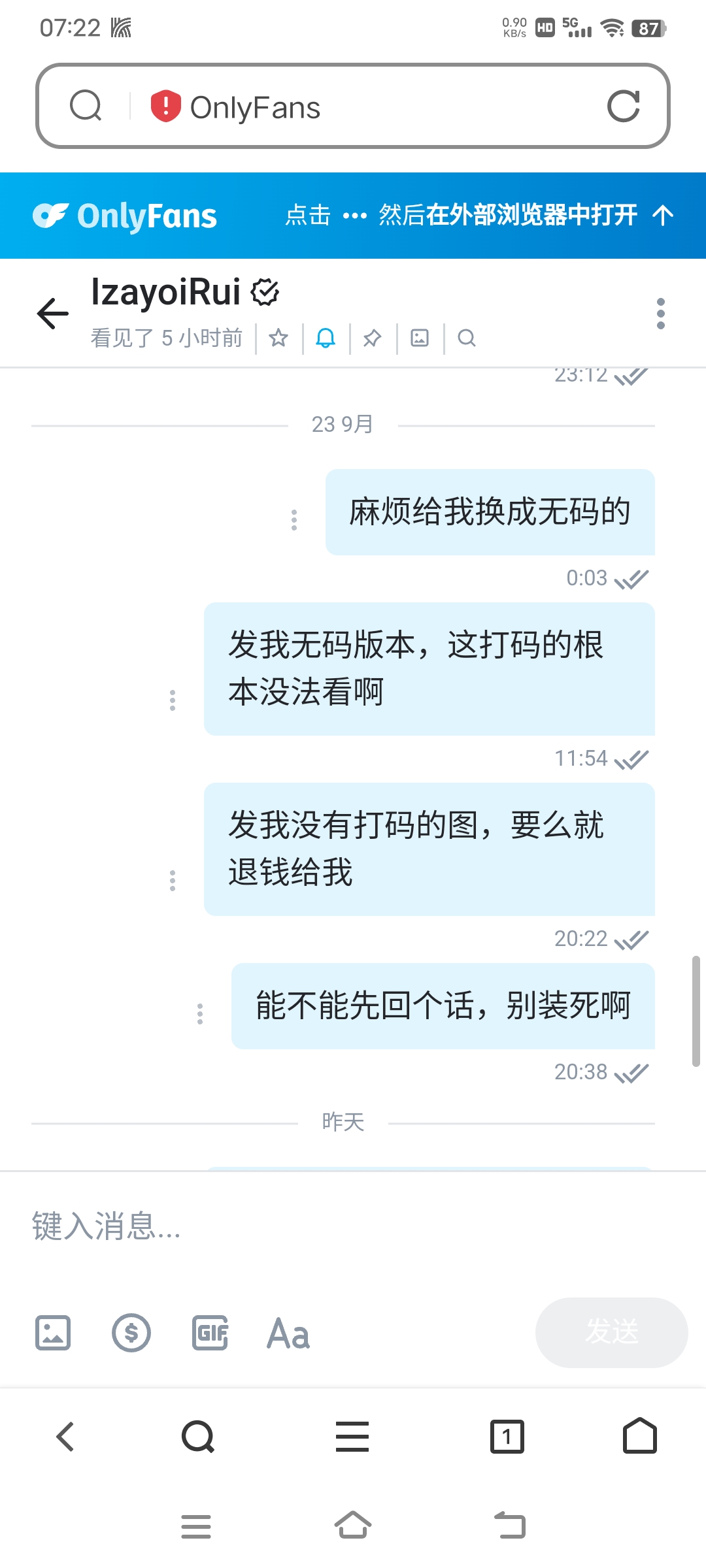Viewport: 706px width, 1568px height.
Task: Go back from the IzayoiRui chat
Action: click(x=53, y=314)
